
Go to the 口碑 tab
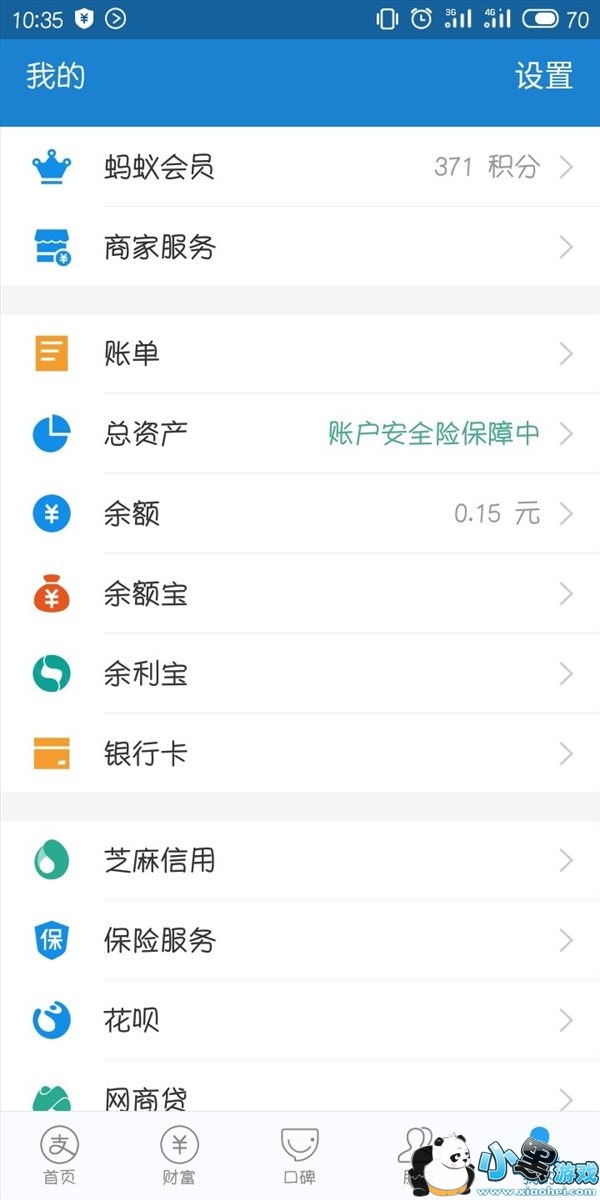click(299, 1155)
